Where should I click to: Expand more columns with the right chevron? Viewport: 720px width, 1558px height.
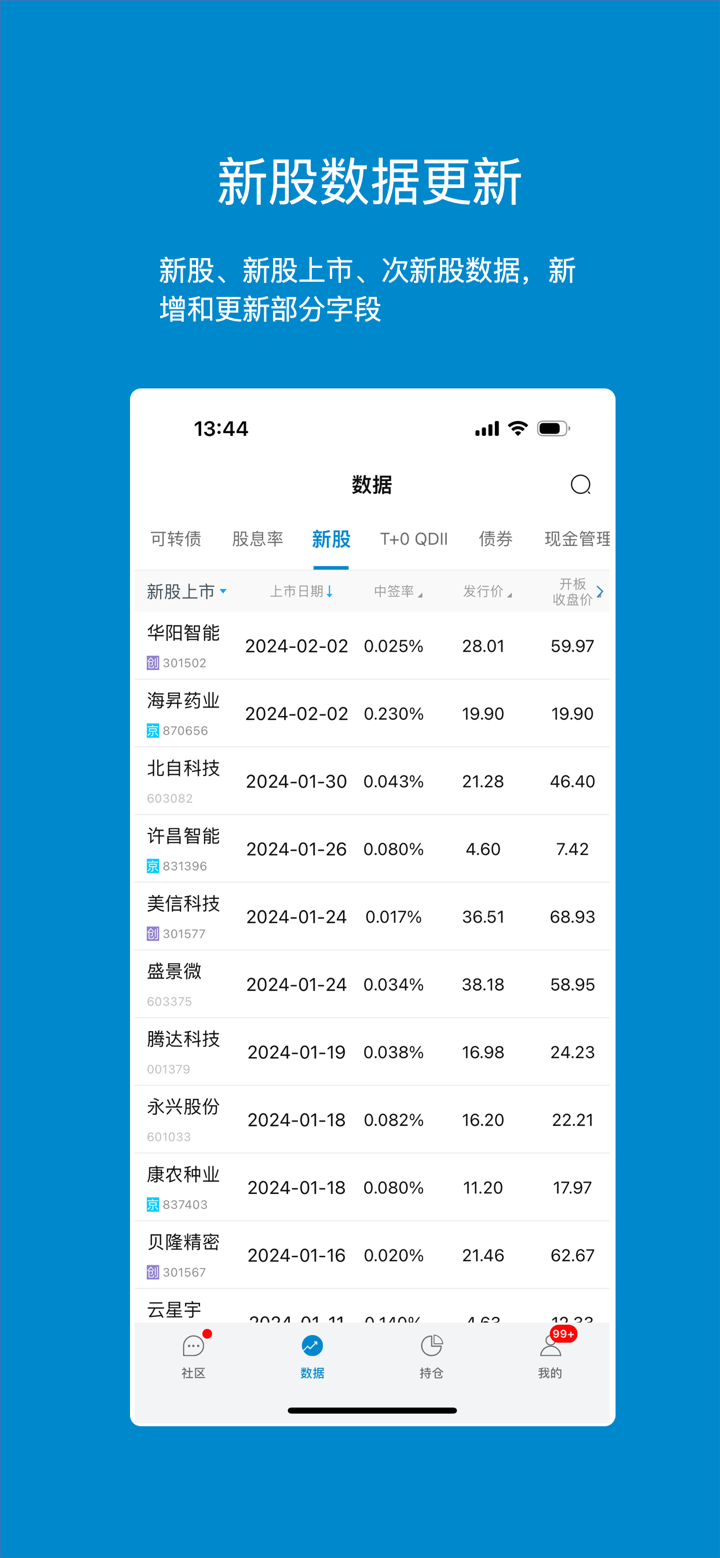coord(599,591)
